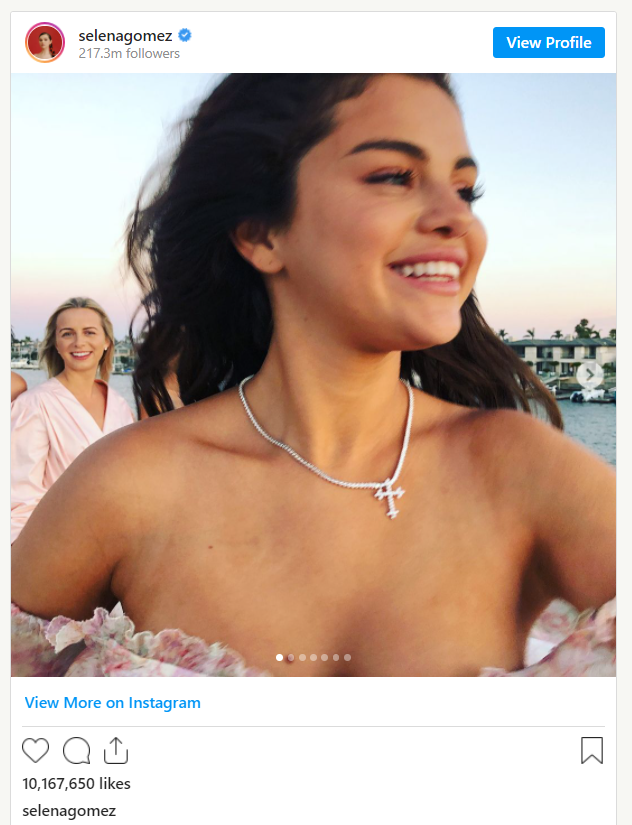
Task: Open the selenagomez username link in header
Action: point(125,36)
